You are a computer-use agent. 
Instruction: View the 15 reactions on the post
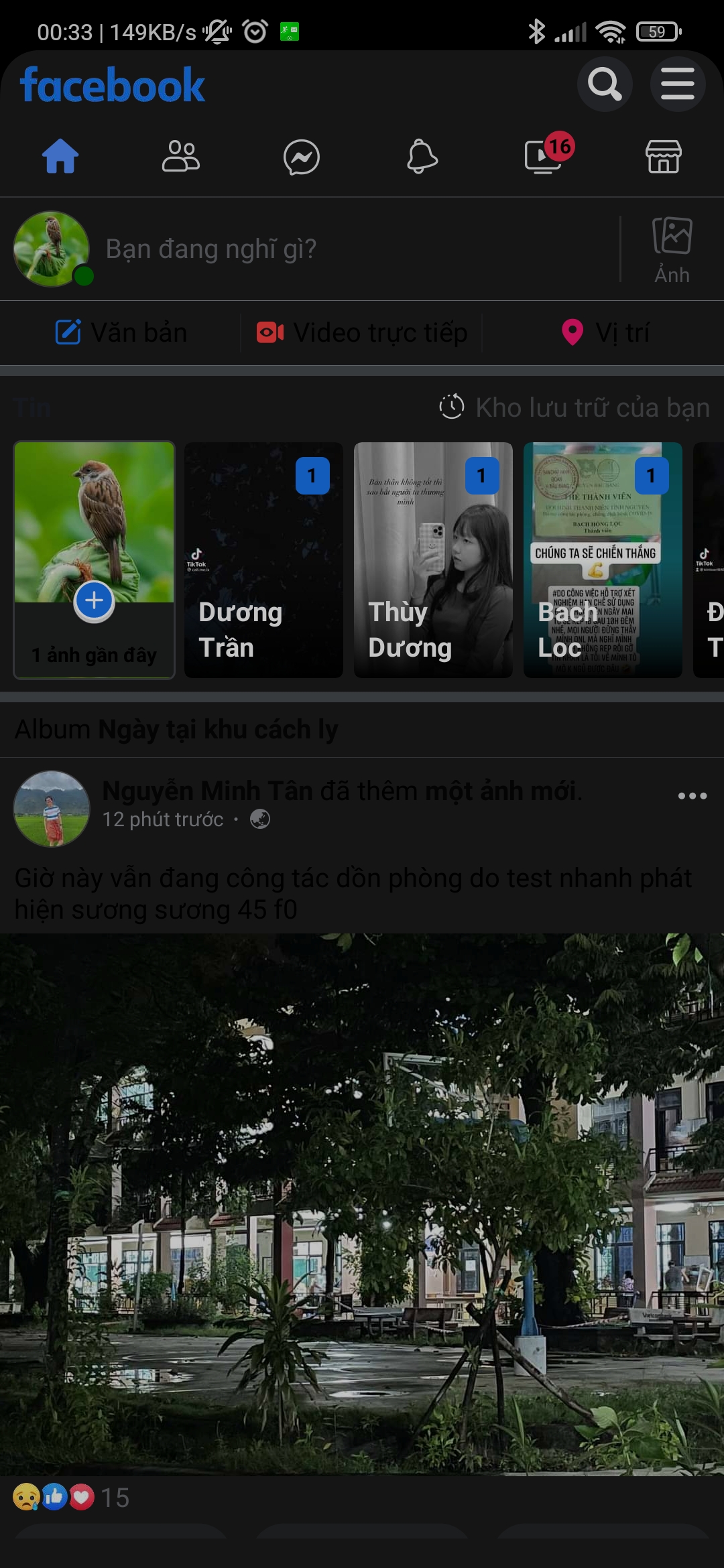[71, 1497]
